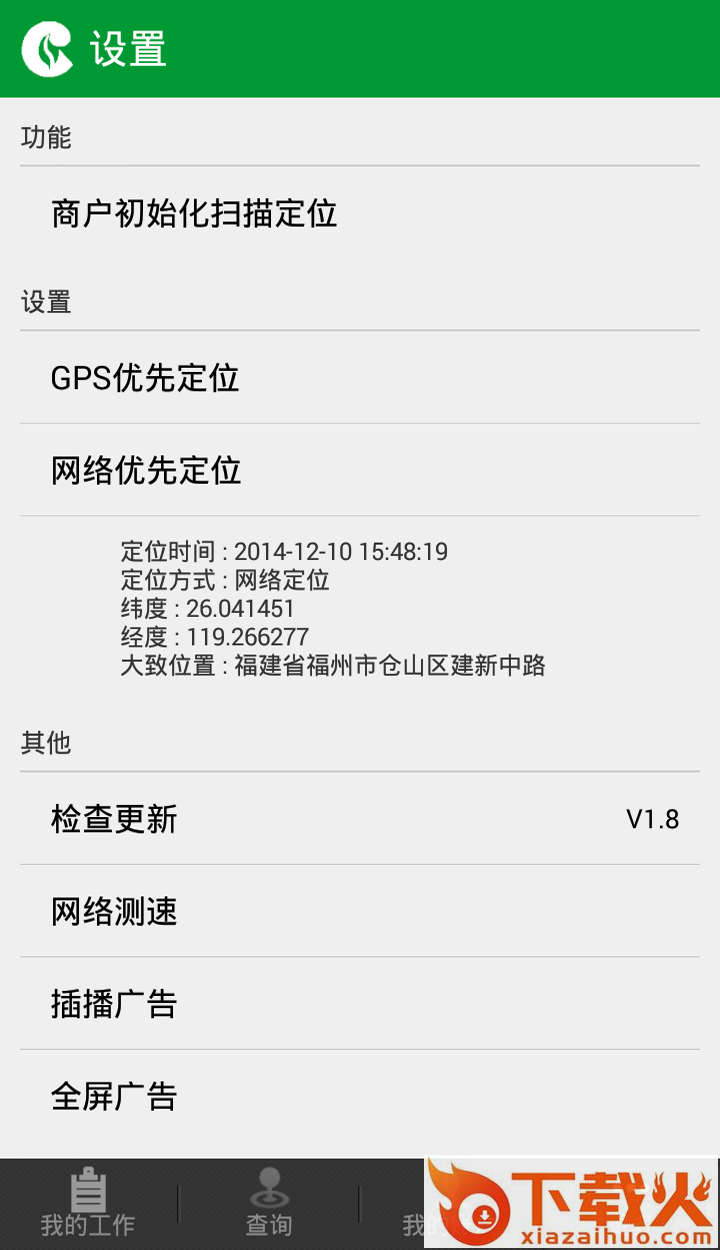Switch to the 查询 tab
Viewport: 720px width, 1250px height.
(x=269, y=1204)
